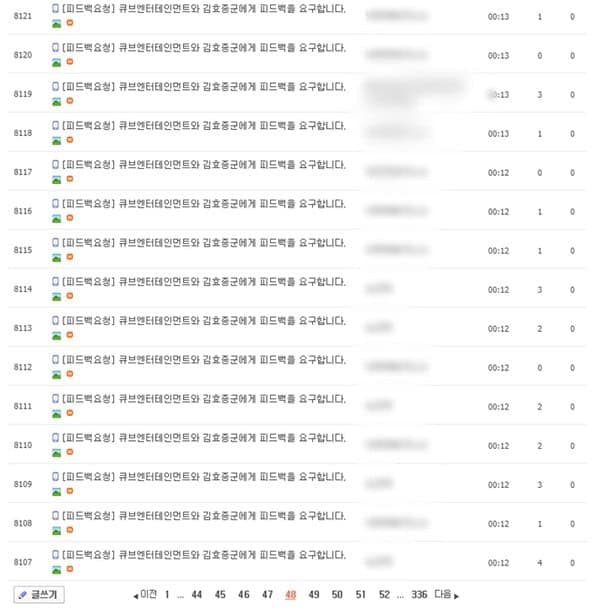
Task: Open post number 8119
Action: point(204,87)
